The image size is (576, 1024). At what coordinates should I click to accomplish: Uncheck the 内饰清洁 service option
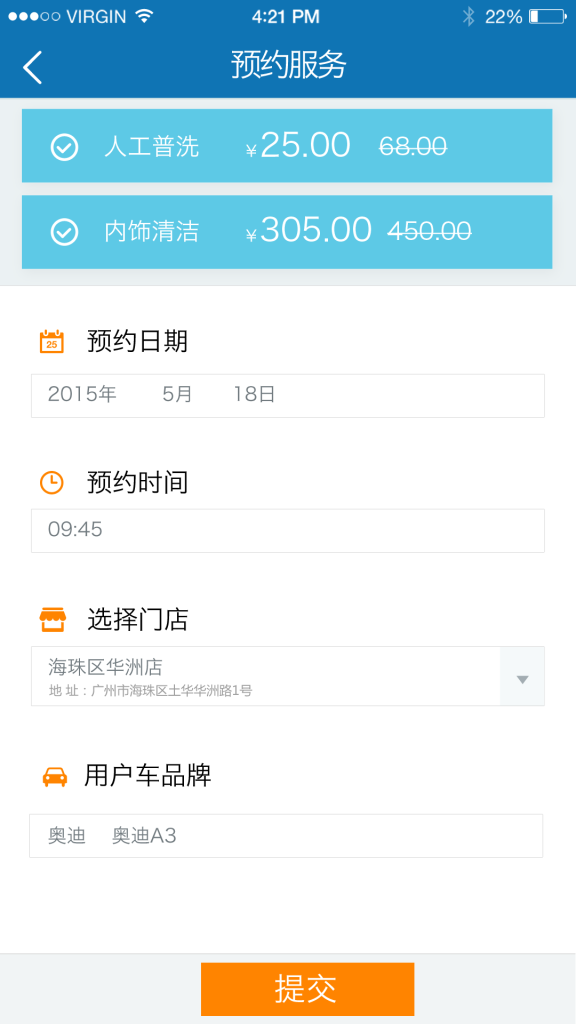click(x=64, y=232)
